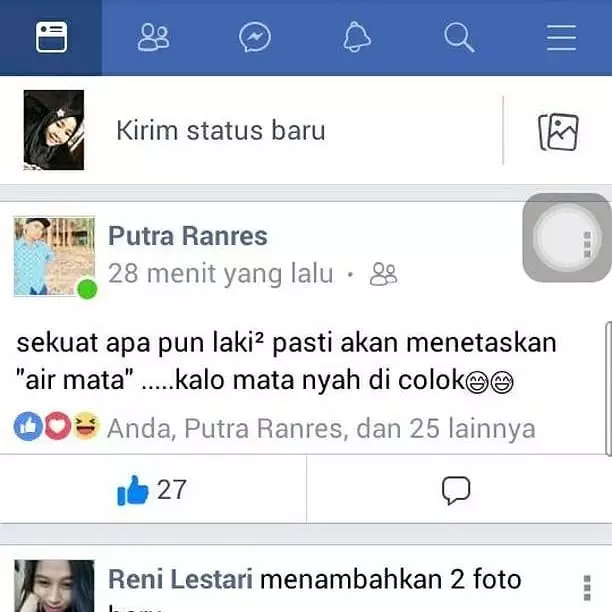View Putra Ranres profile photo
612x612 pixels.
click(54, 257)
